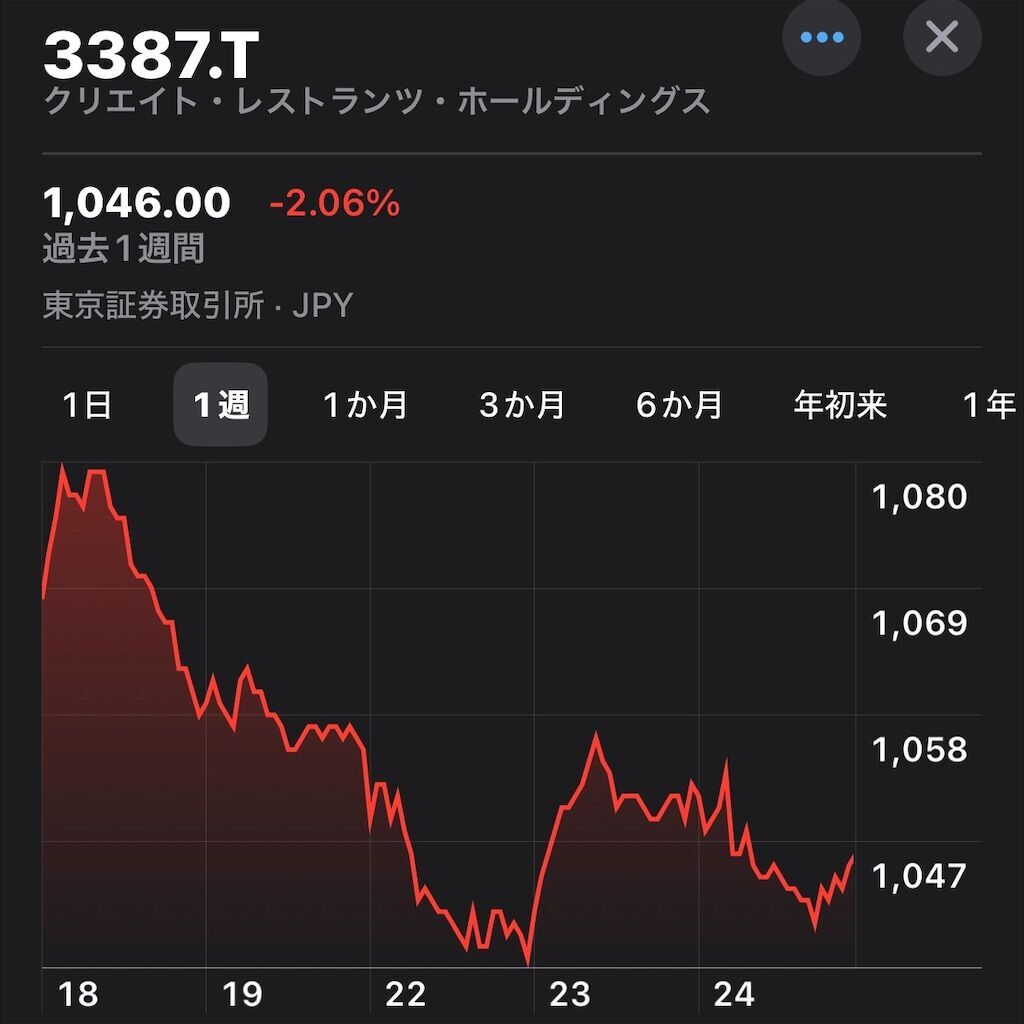Select the 年初来 chart range
This screenshot has height=1024, width=1024.
pyautogui.click(x=840, y=405)
